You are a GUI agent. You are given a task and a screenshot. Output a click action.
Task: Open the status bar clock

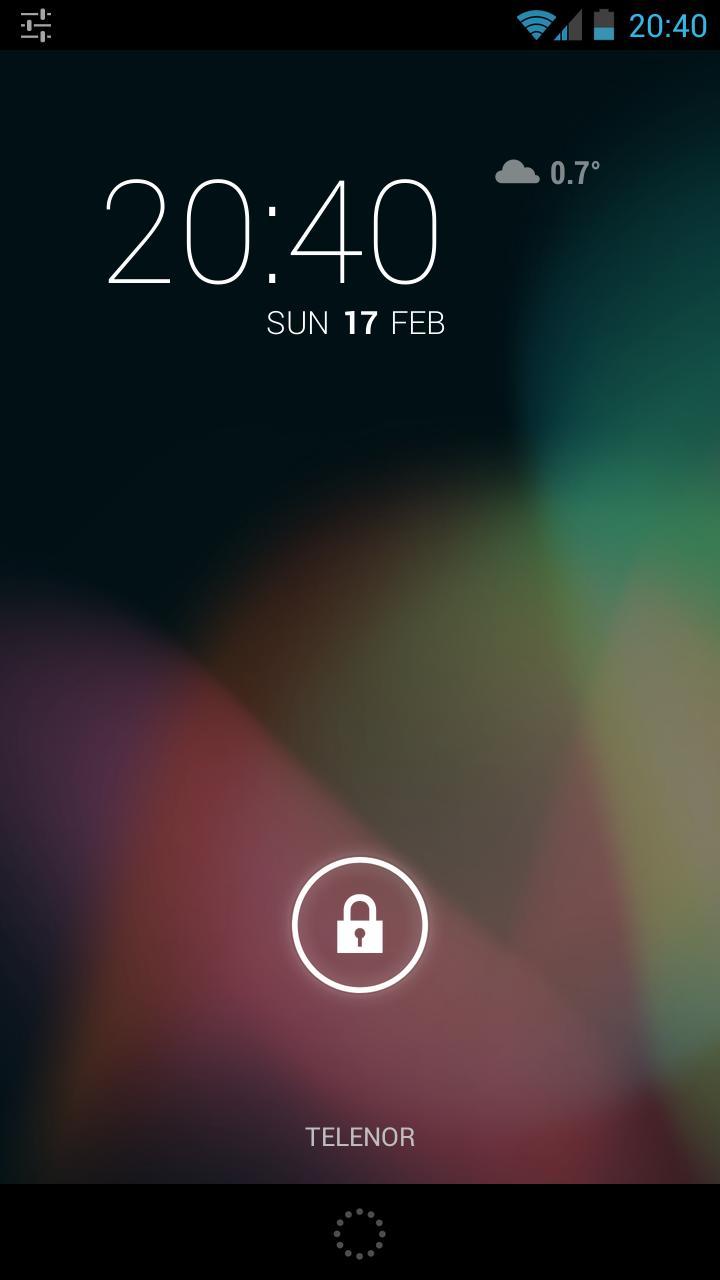666,27
